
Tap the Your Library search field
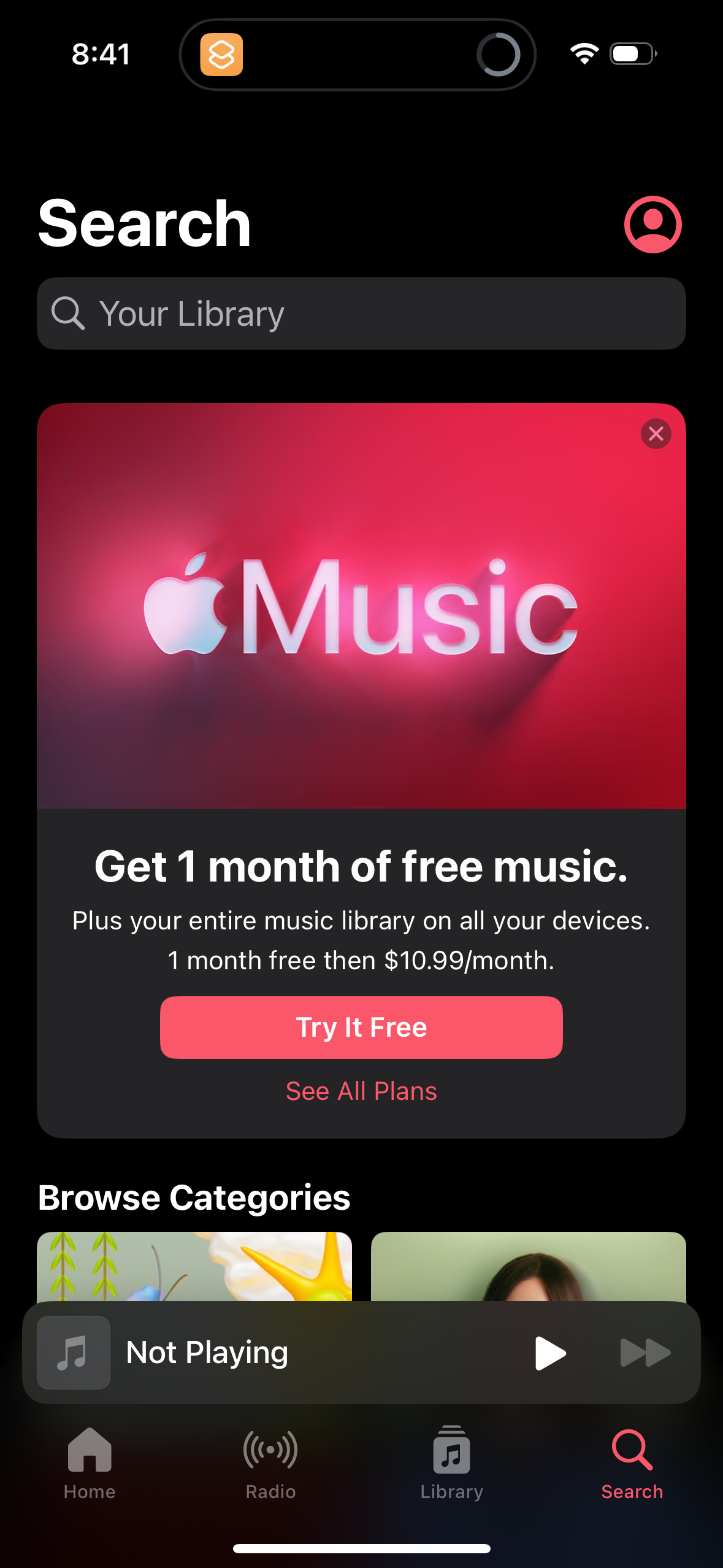pos(361,313)
